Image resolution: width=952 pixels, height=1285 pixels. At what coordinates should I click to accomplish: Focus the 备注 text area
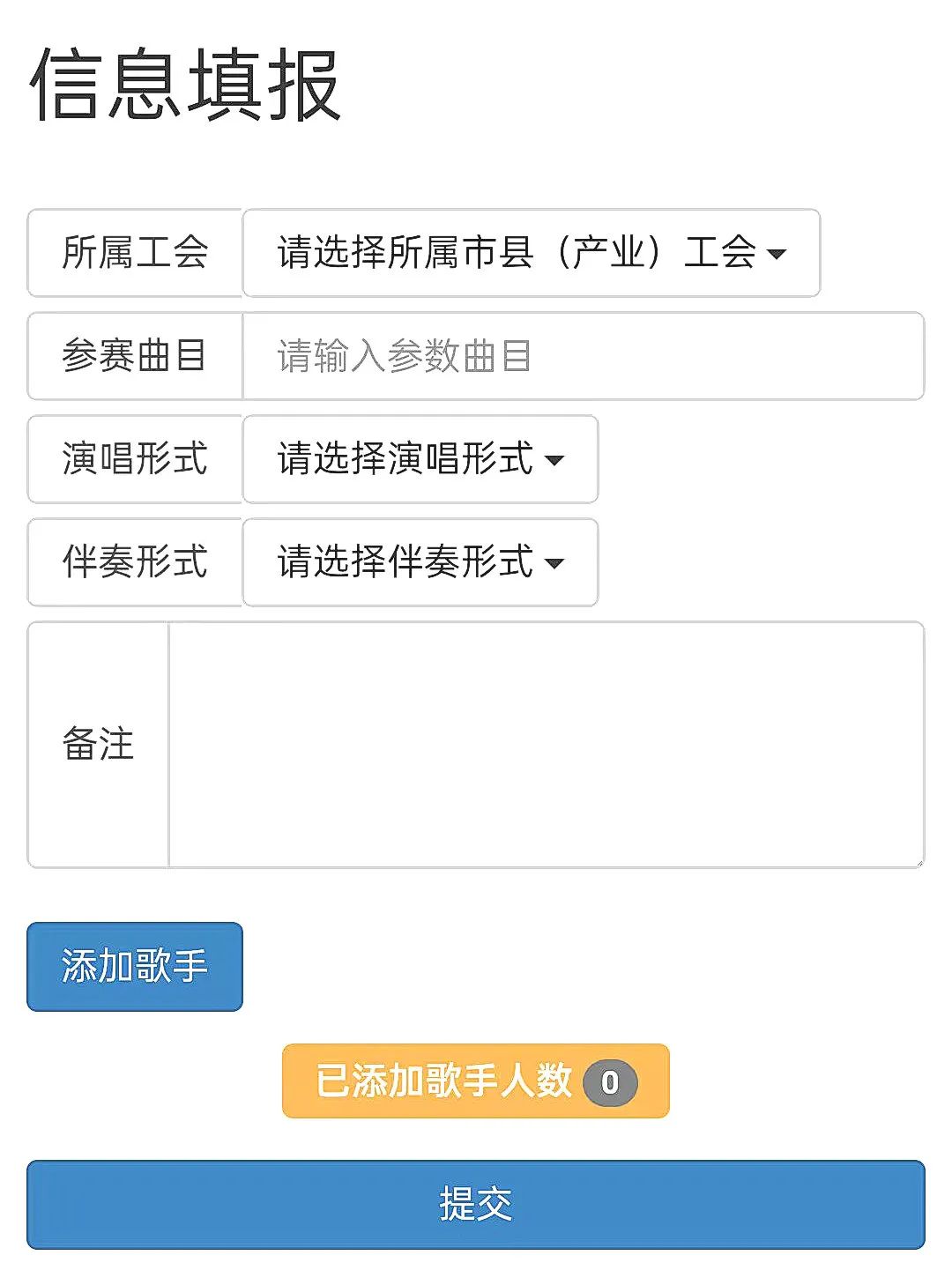click(546, 745)
